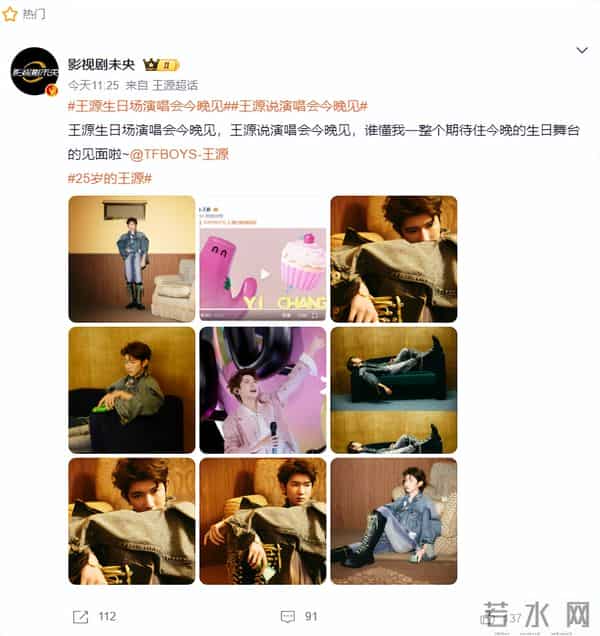Open hashtag #25岁的王源#

coord(109,178)
